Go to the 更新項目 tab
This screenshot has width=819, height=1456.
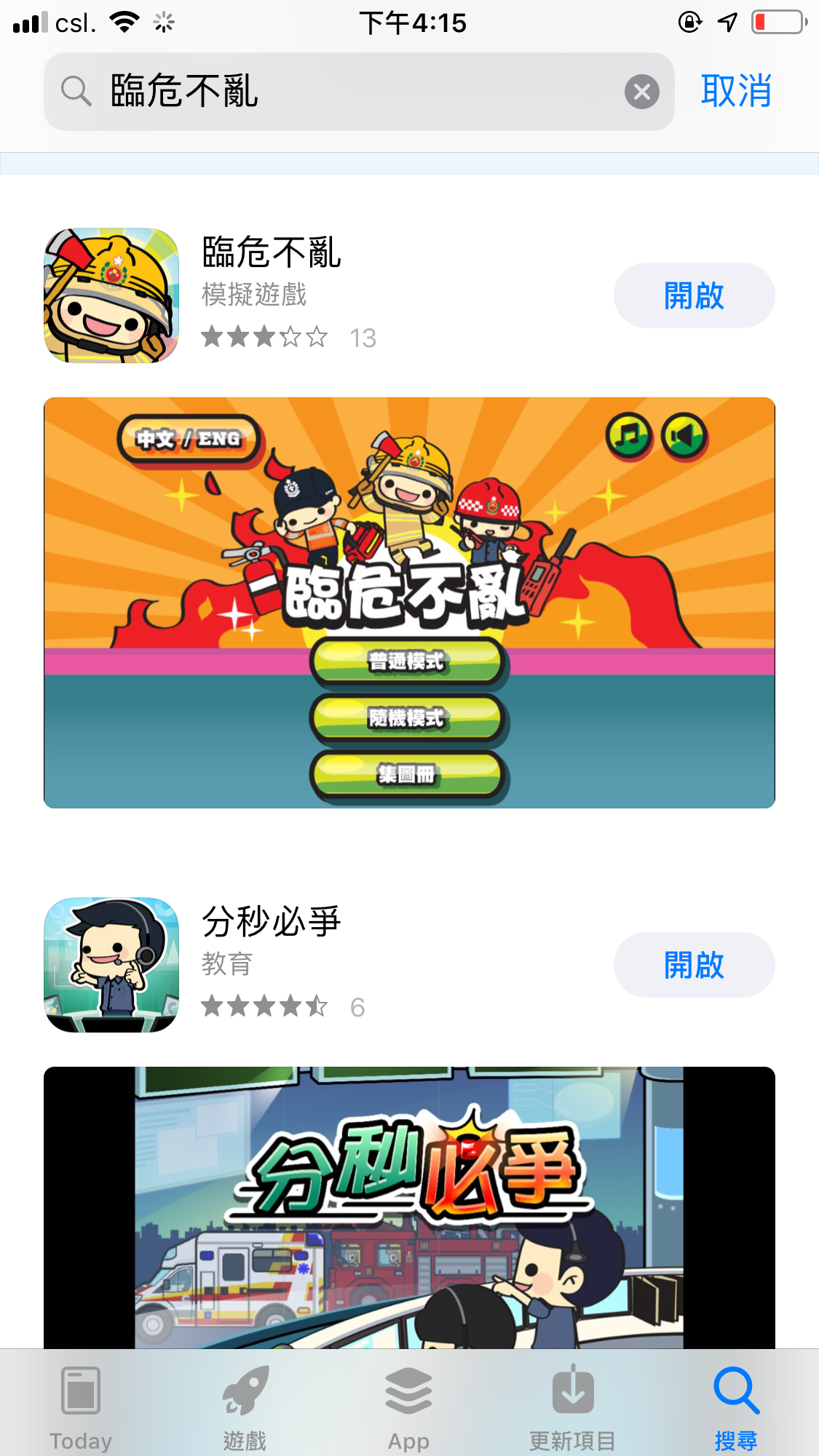(572, 1408)
